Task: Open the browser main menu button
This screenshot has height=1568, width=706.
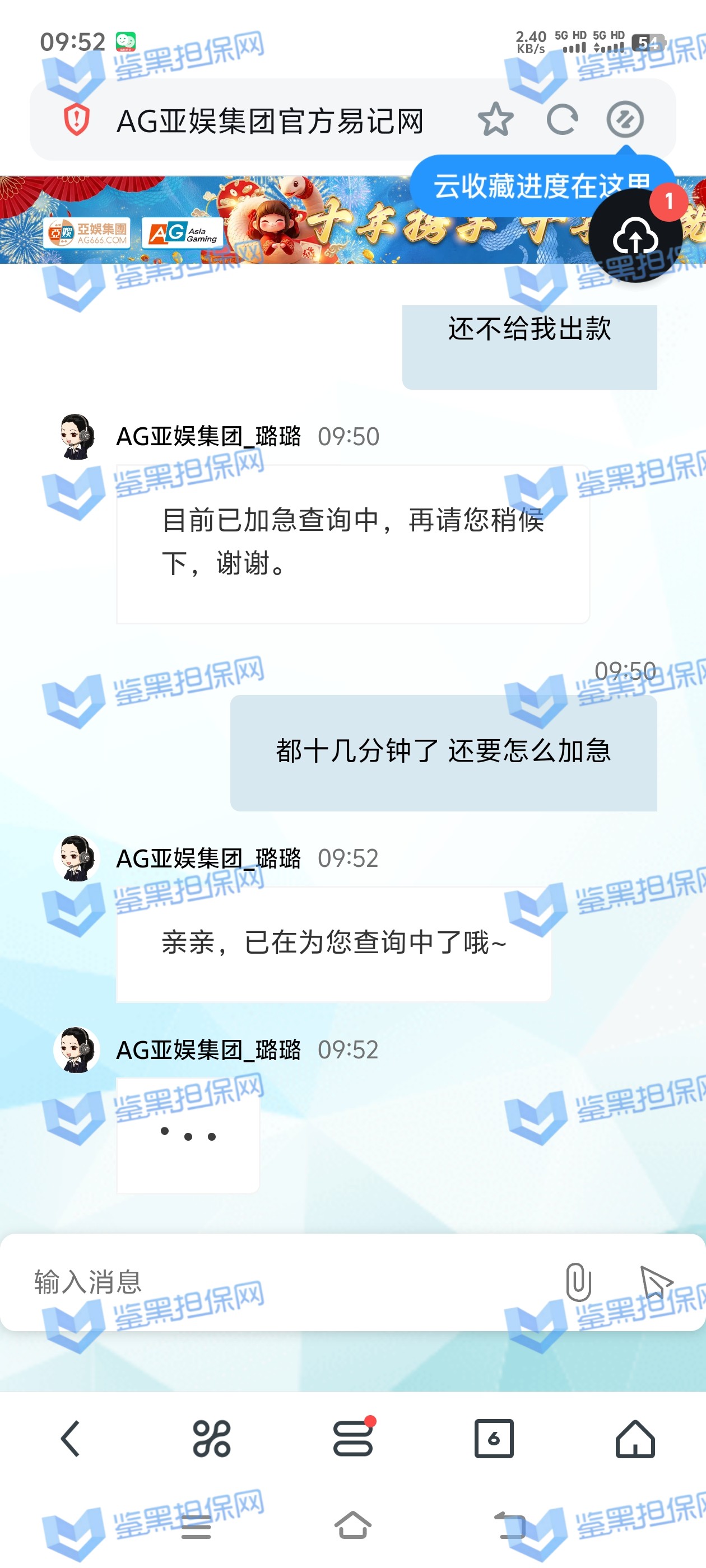Action: coord(354,1439)
